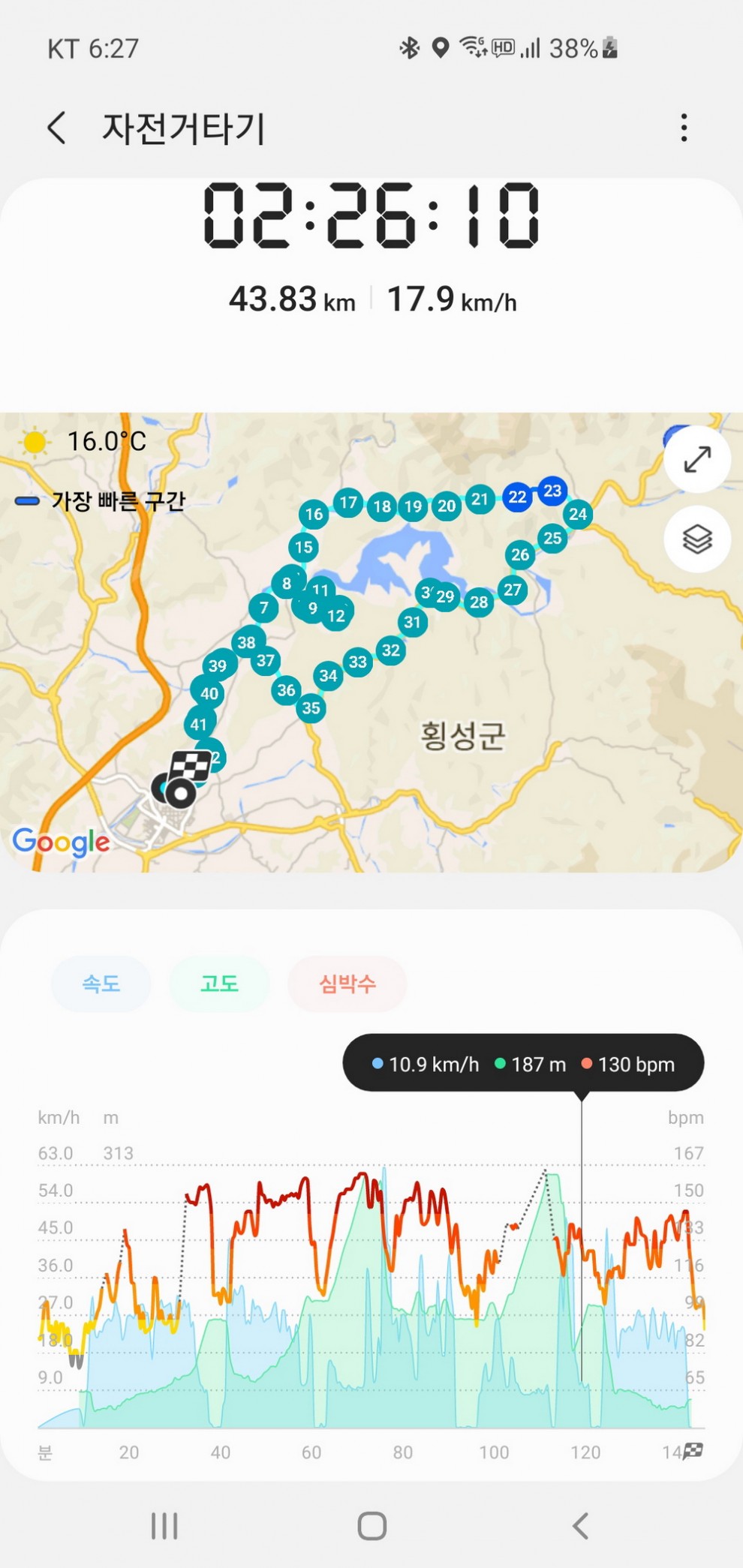This screenshot has width=743, height=1568.
Task: Expand the route map to full screen
Action: (696, 459)
